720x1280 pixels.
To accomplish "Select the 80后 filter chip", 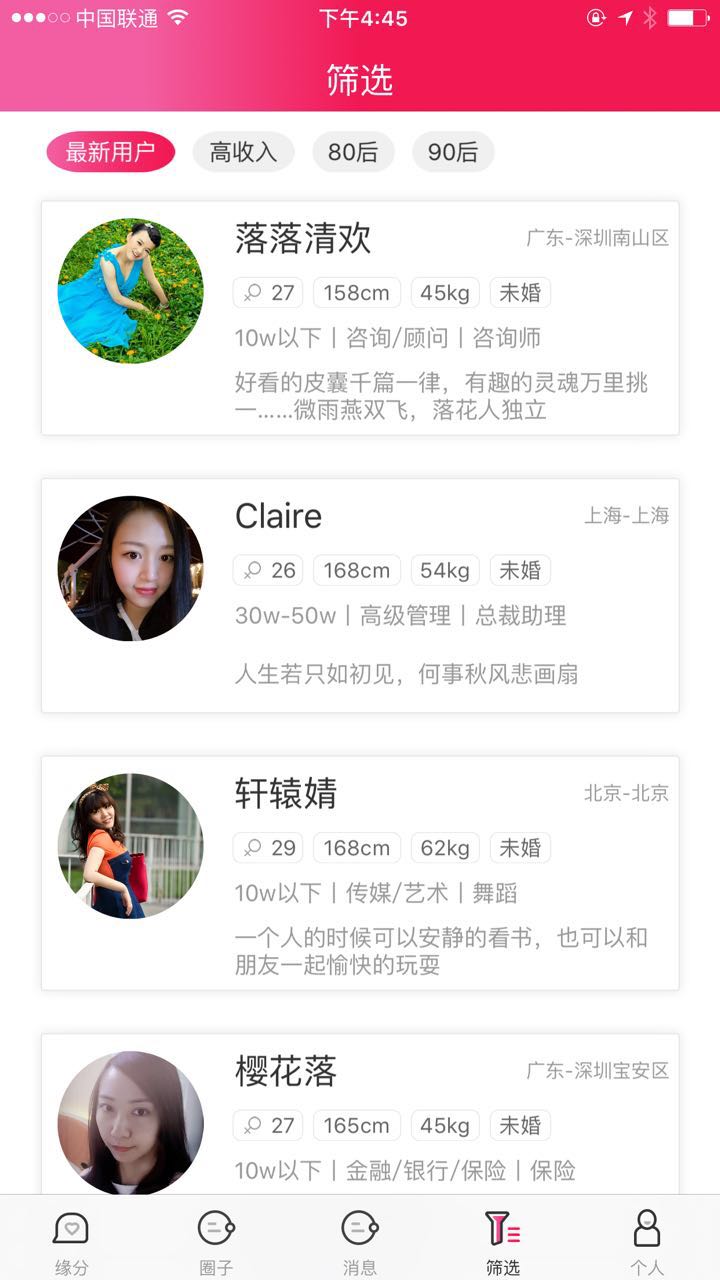I will coord(353,152).
